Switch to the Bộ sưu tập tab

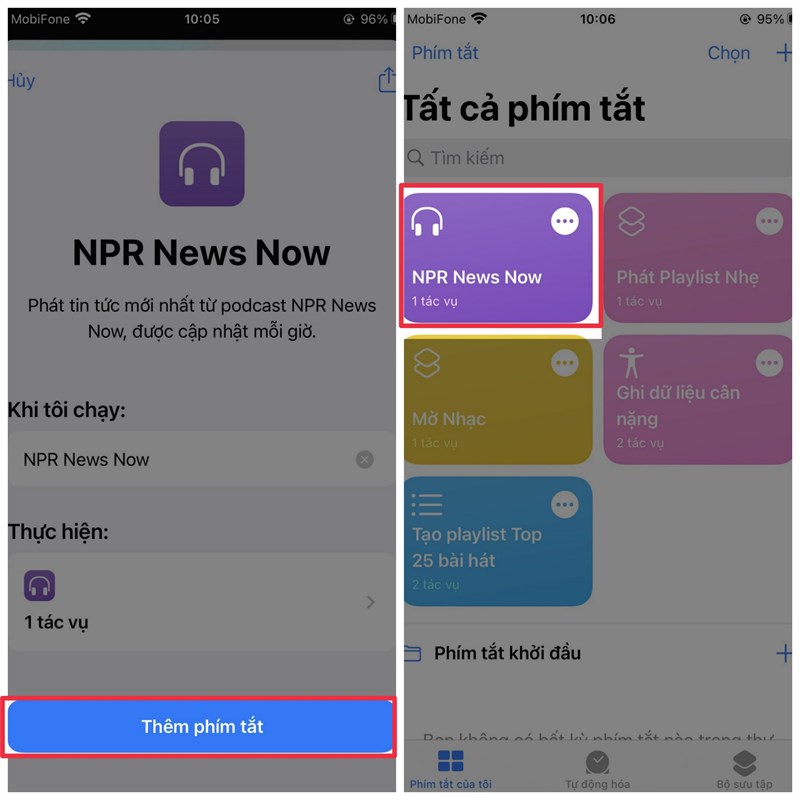point(744,769)
